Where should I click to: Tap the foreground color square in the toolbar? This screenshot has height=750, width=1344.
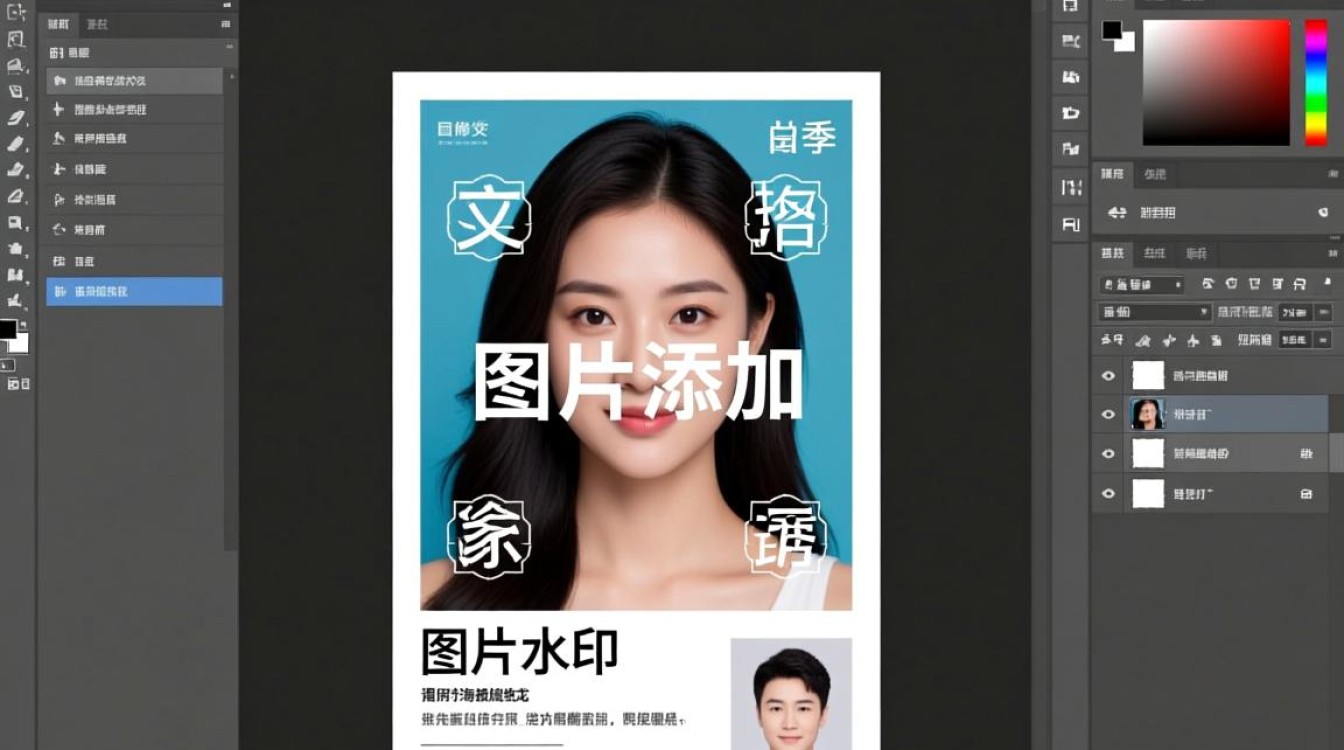(x=8, y=329)
